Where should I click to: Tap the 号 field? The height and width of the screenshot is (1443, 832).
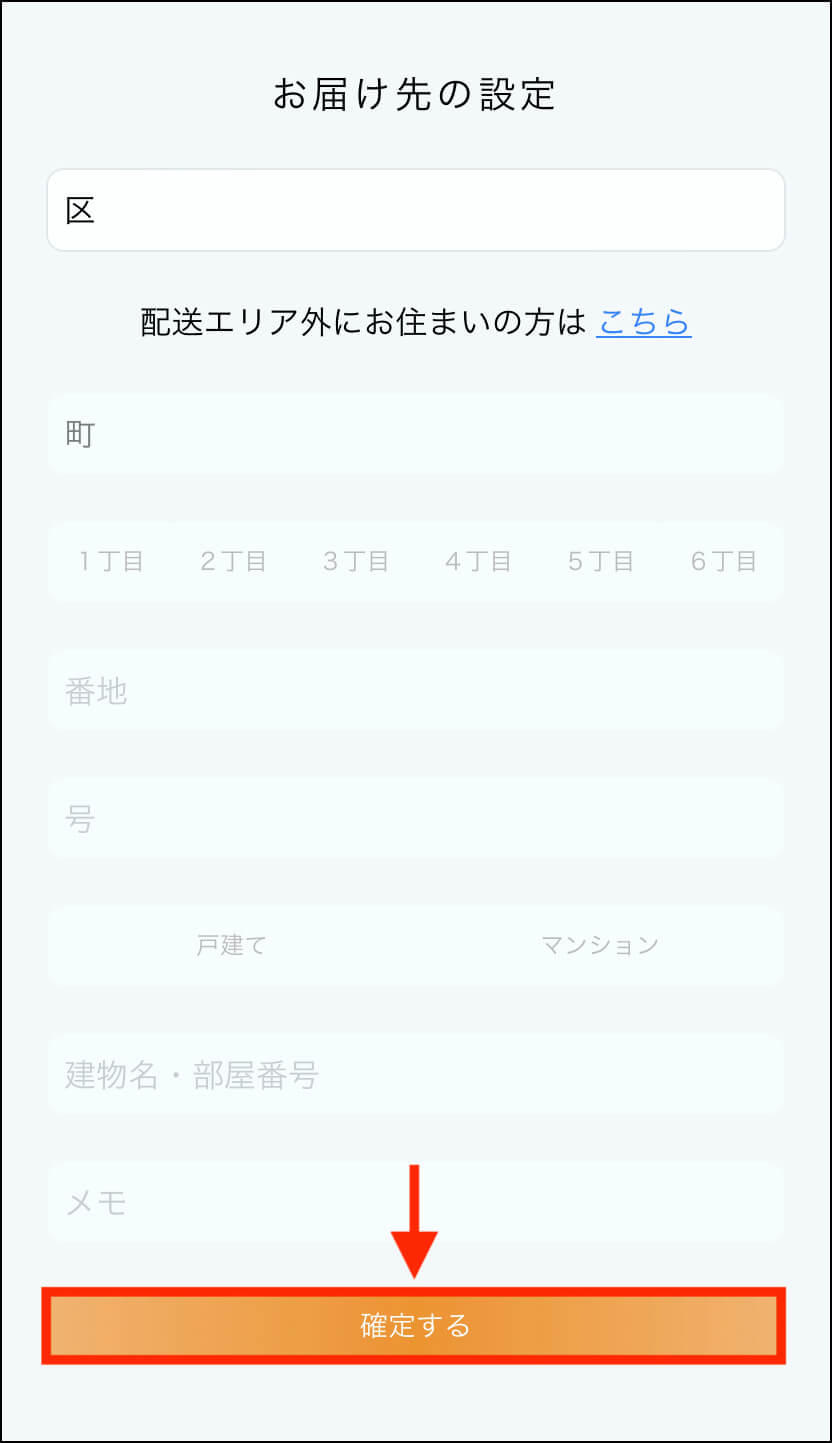click(x=416, y=818)
